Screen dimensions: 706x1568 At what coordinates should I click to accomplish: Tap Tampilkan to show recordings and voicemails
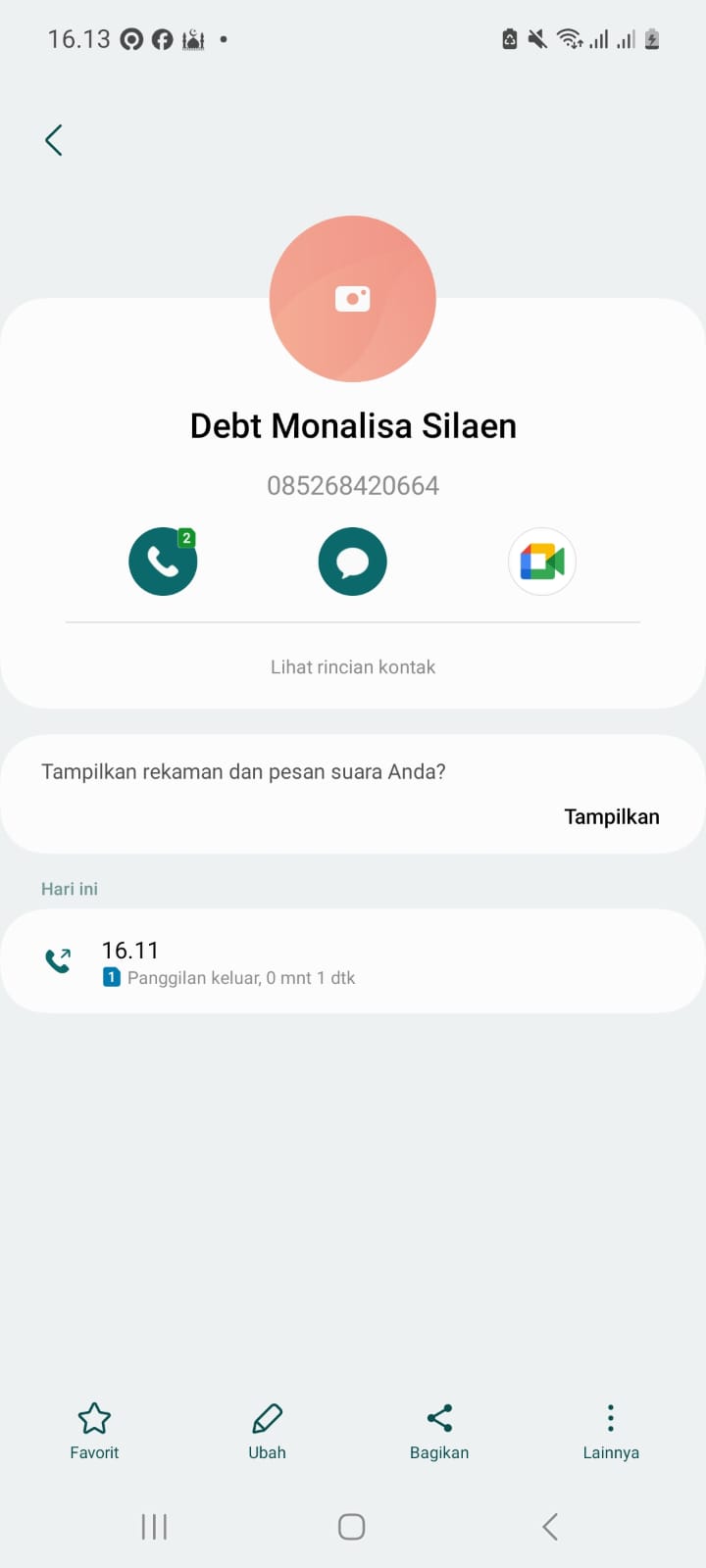coord(611,815)
